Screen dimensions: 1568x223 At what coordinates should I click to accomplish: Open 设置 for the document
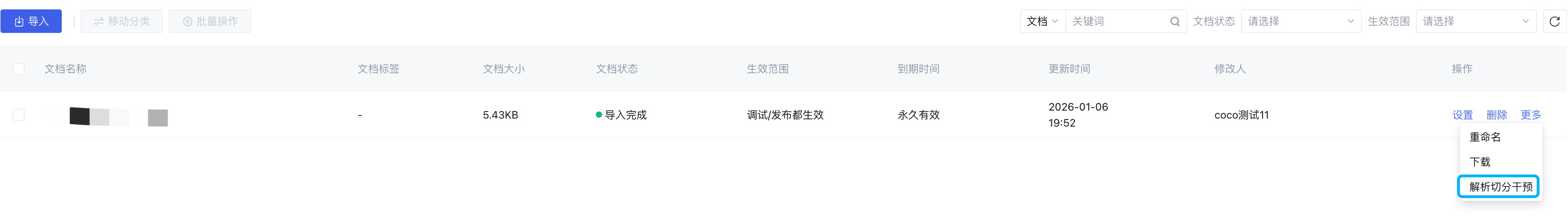[1462, 115]
